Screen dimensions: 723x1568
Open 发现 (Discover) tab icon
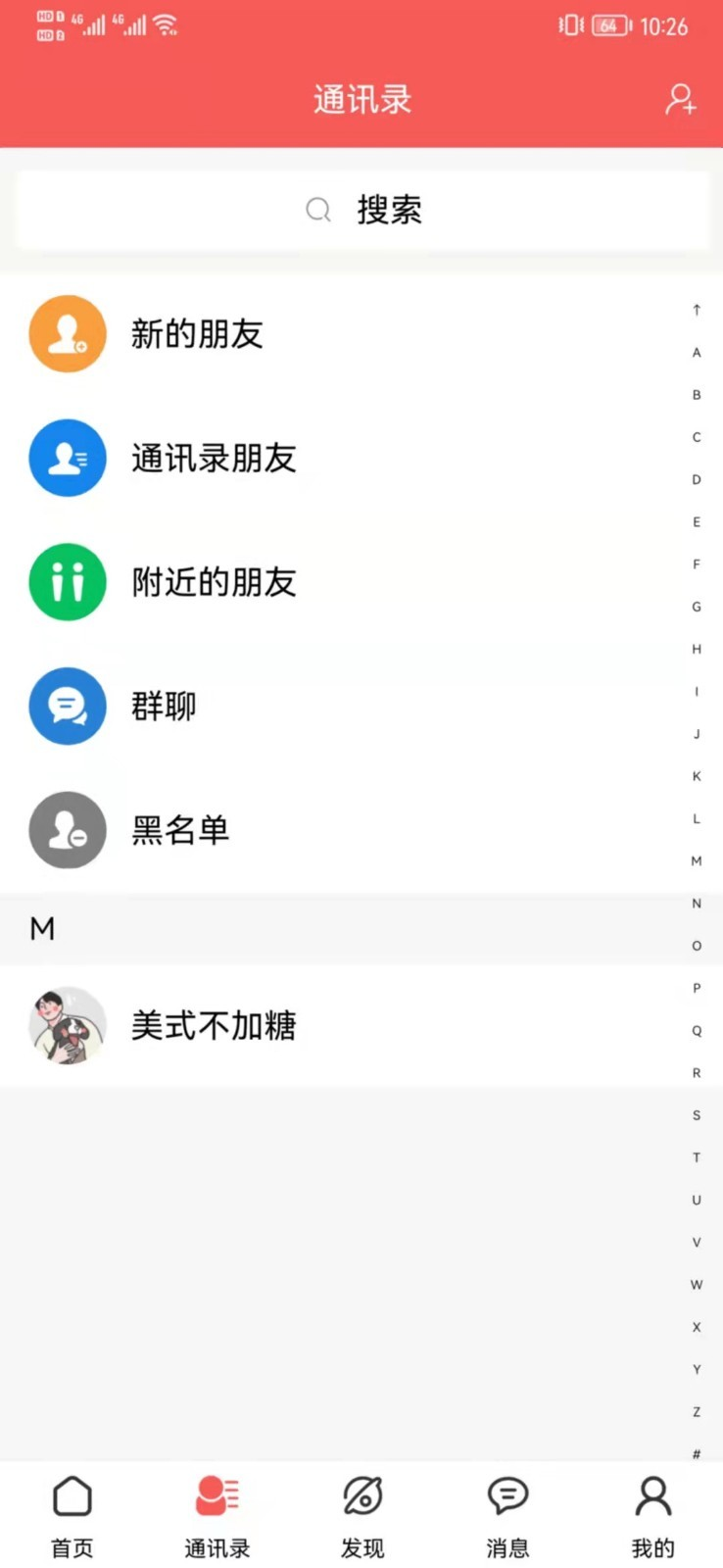pyautogui.click(x=361, y=1496)
